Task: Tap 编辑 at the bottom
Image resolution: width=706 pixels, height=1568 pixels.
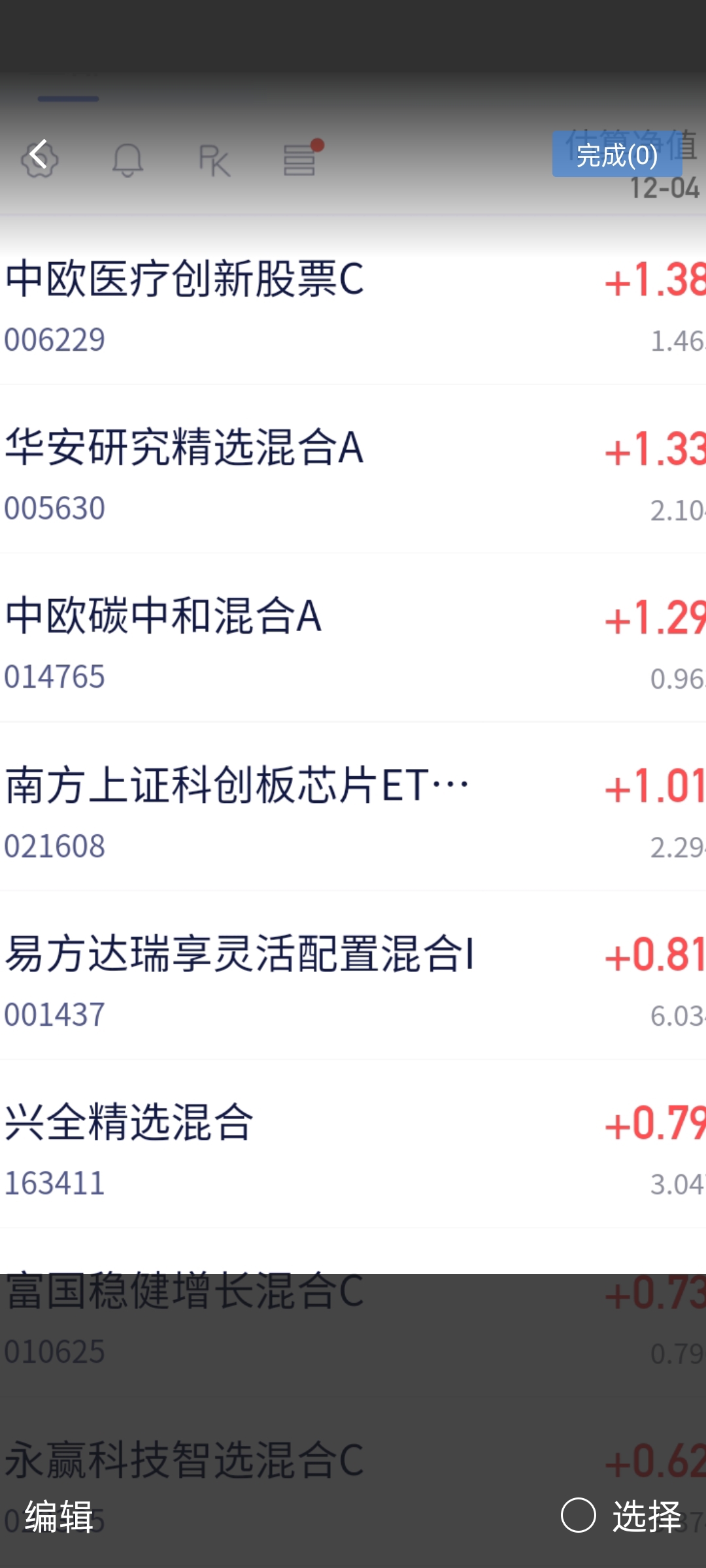Action: [59, 1516]
